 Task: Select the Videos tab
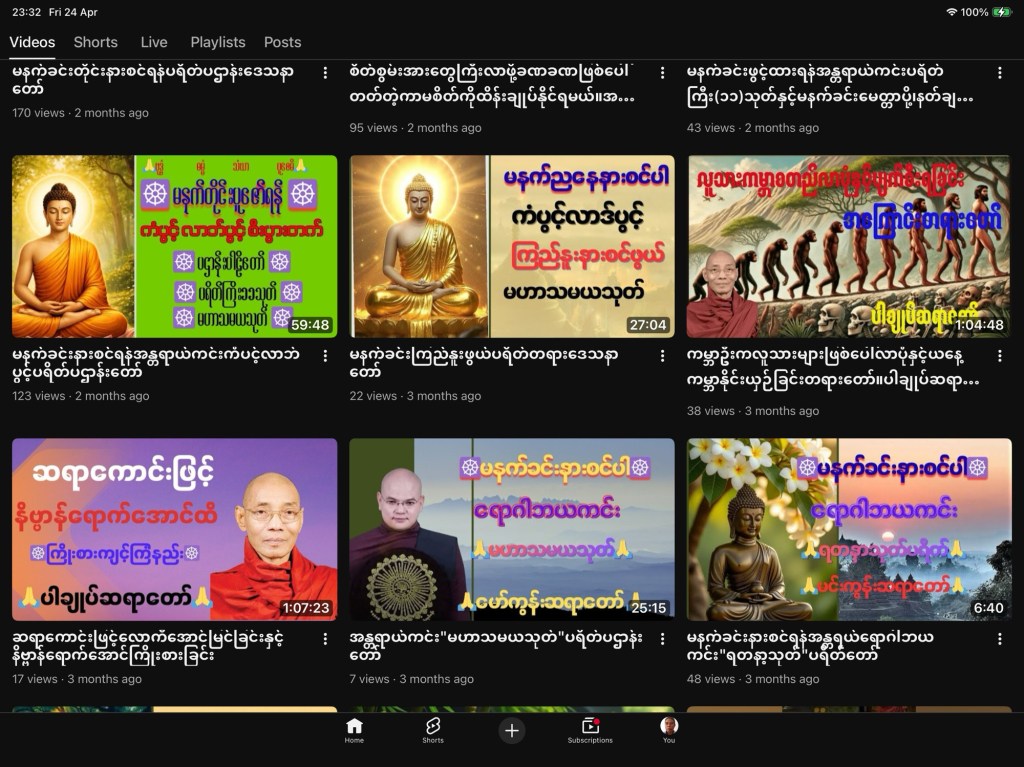[x=32, y=42]
